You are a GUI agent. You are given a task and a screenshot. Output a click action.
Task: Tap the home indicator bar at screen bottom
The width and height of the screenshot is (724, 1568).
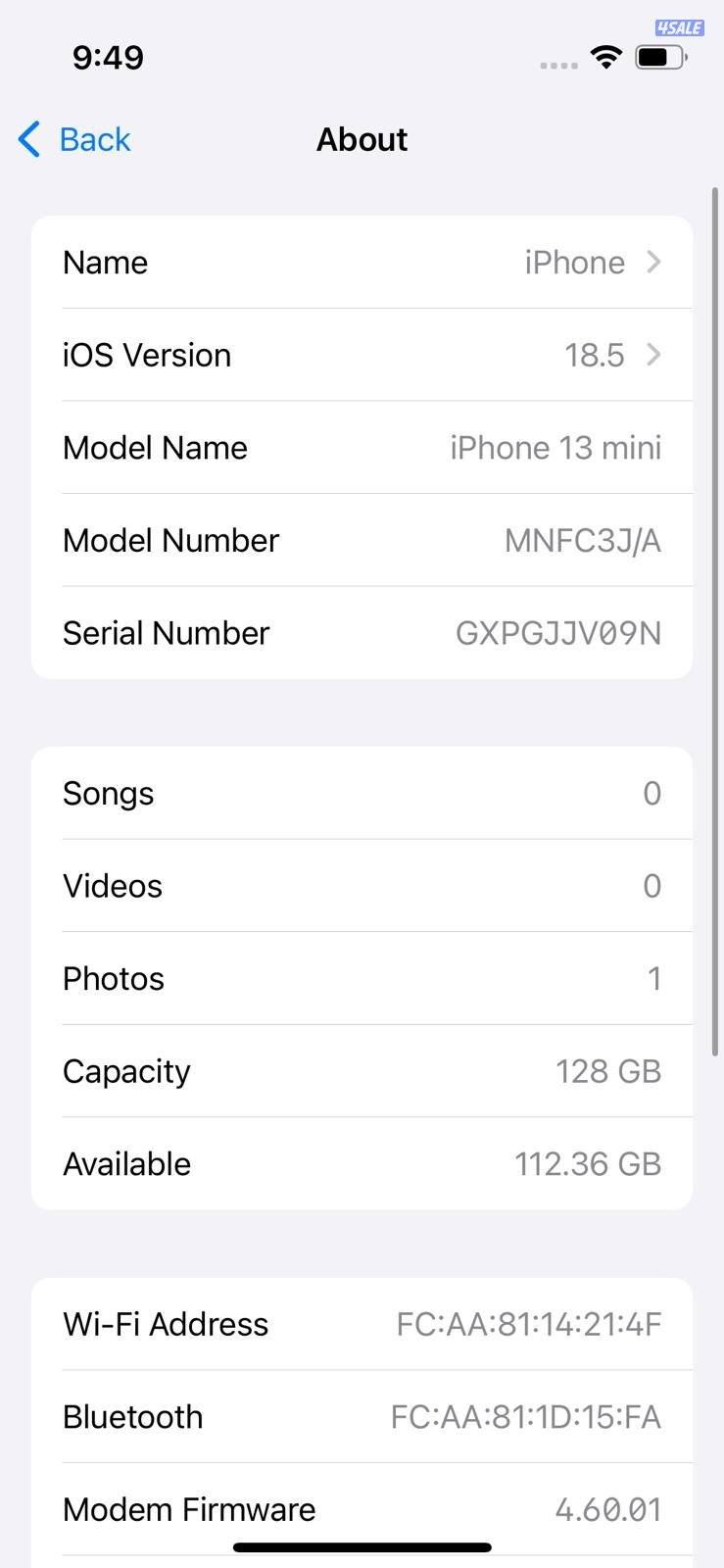[x=362, y=1546]
